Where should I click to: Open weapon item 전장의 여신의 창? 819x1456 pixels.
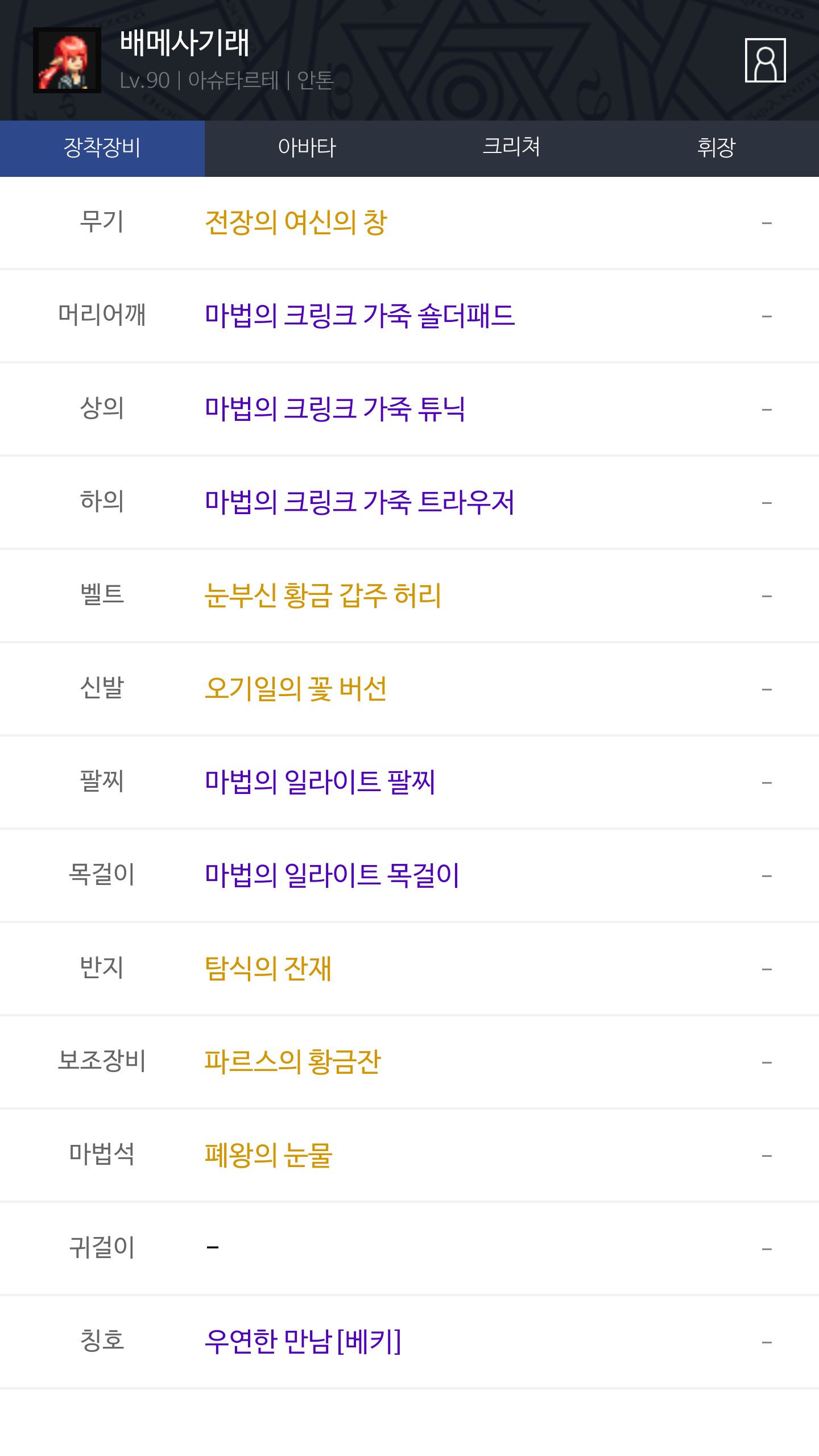coord(296,222)
